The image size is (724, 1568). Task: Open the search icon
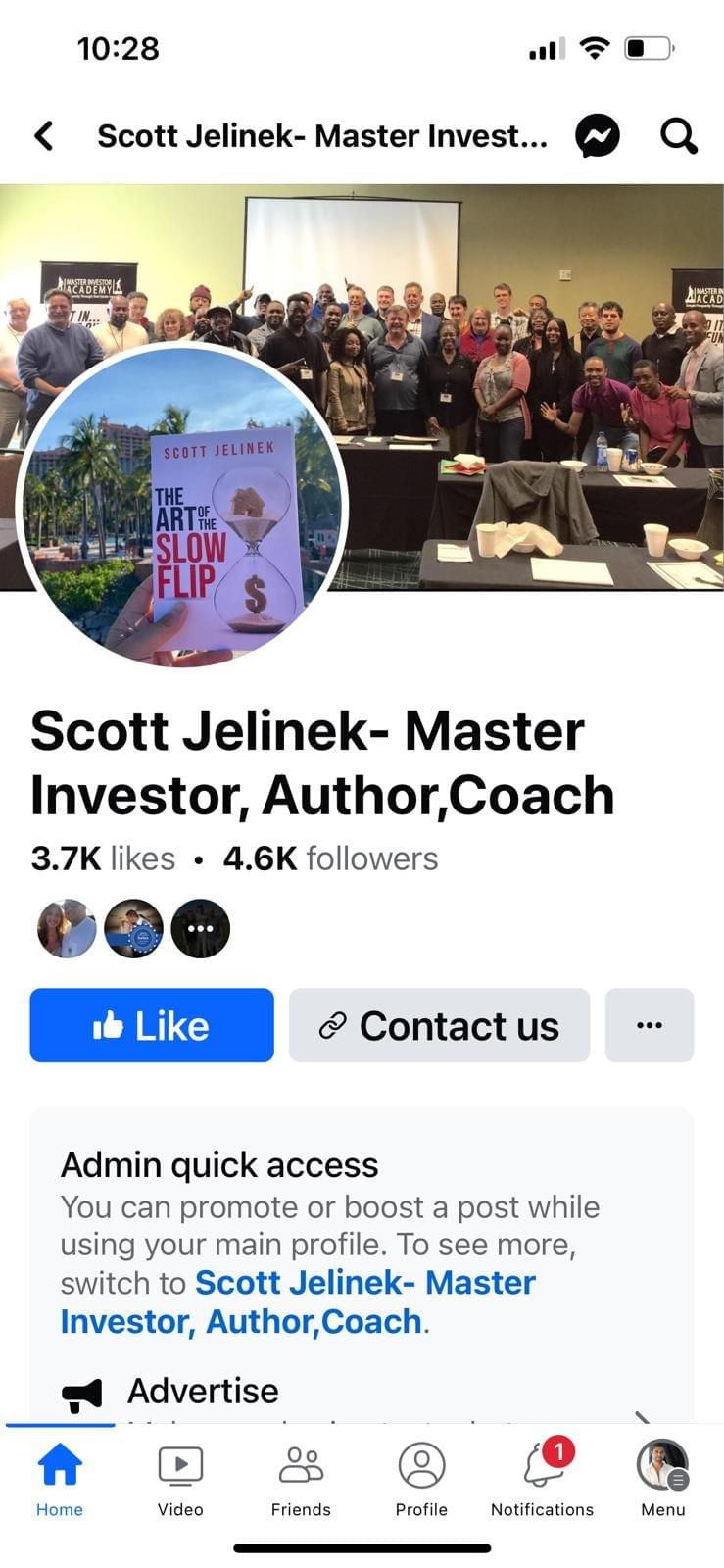point(678,135)
